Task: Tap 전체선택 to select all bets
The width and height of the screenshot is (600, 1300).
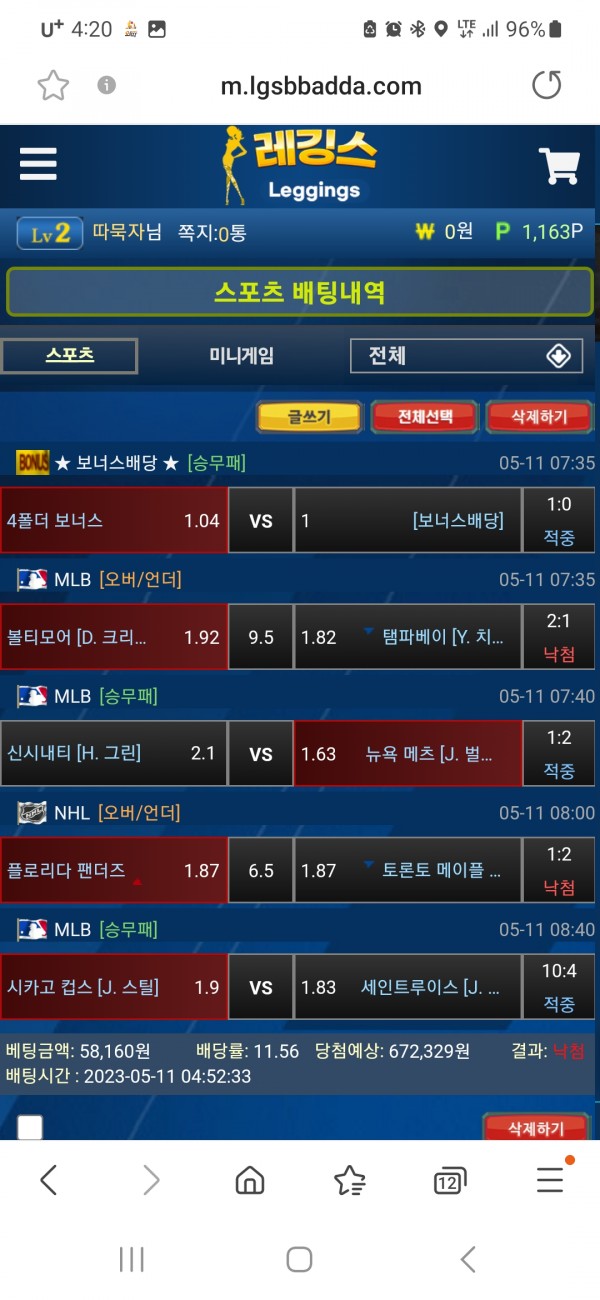Action: tap(425, 417)
